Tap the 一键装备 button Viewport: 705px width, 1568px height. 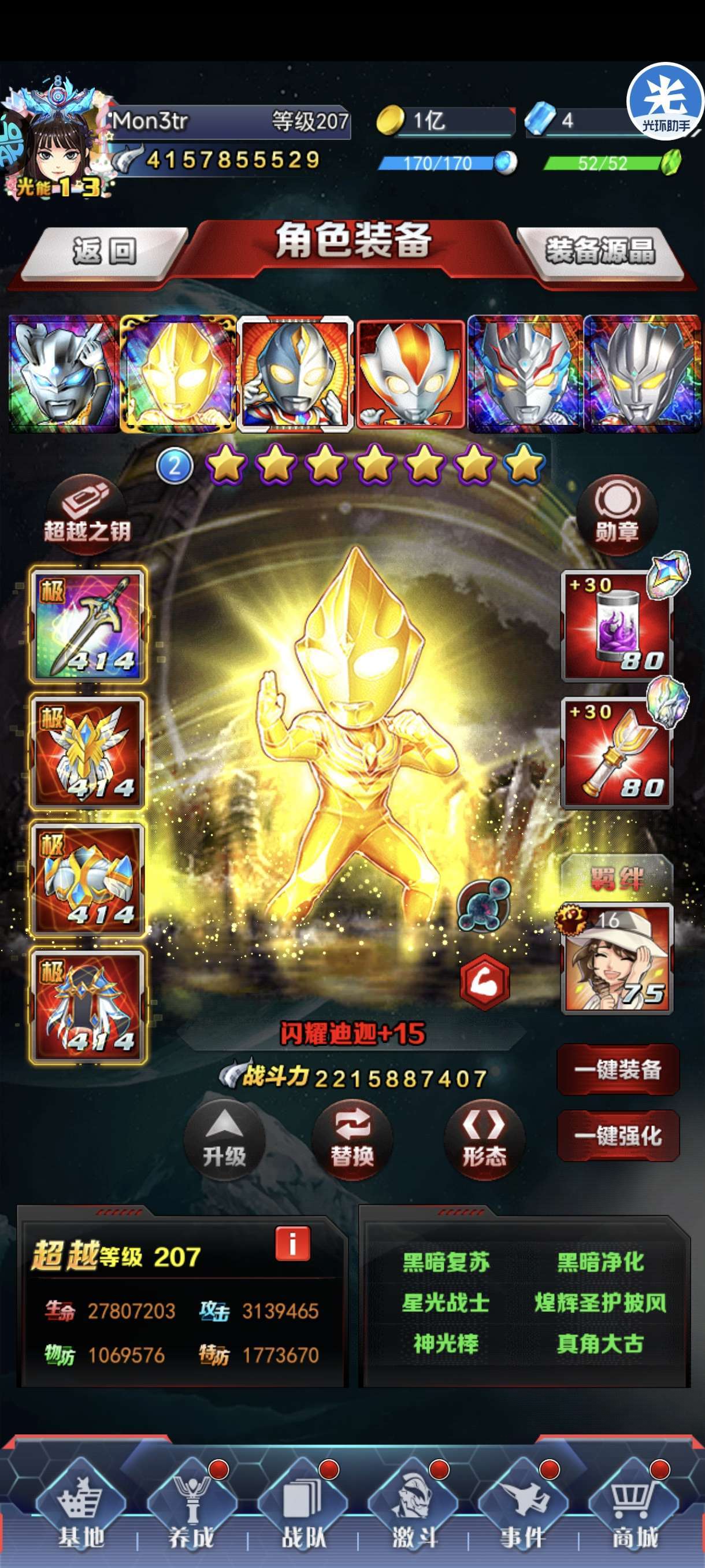point(617,1070)
